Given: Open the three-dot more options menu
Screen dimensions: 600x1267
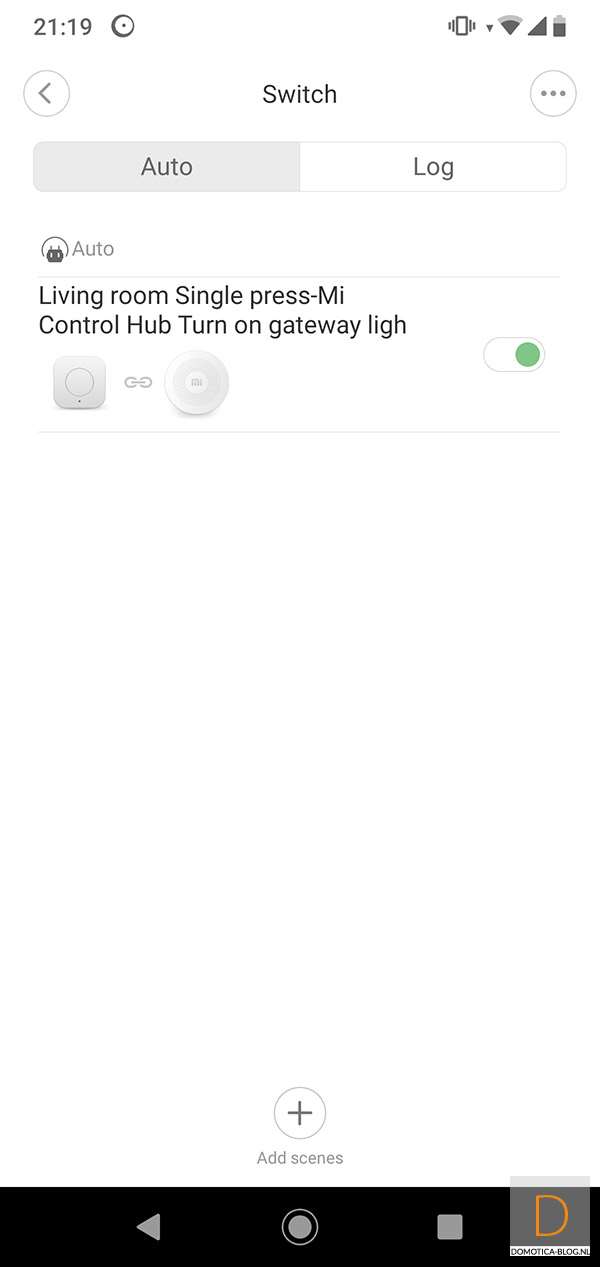Looking at the screenshot, I should [553, 94].
